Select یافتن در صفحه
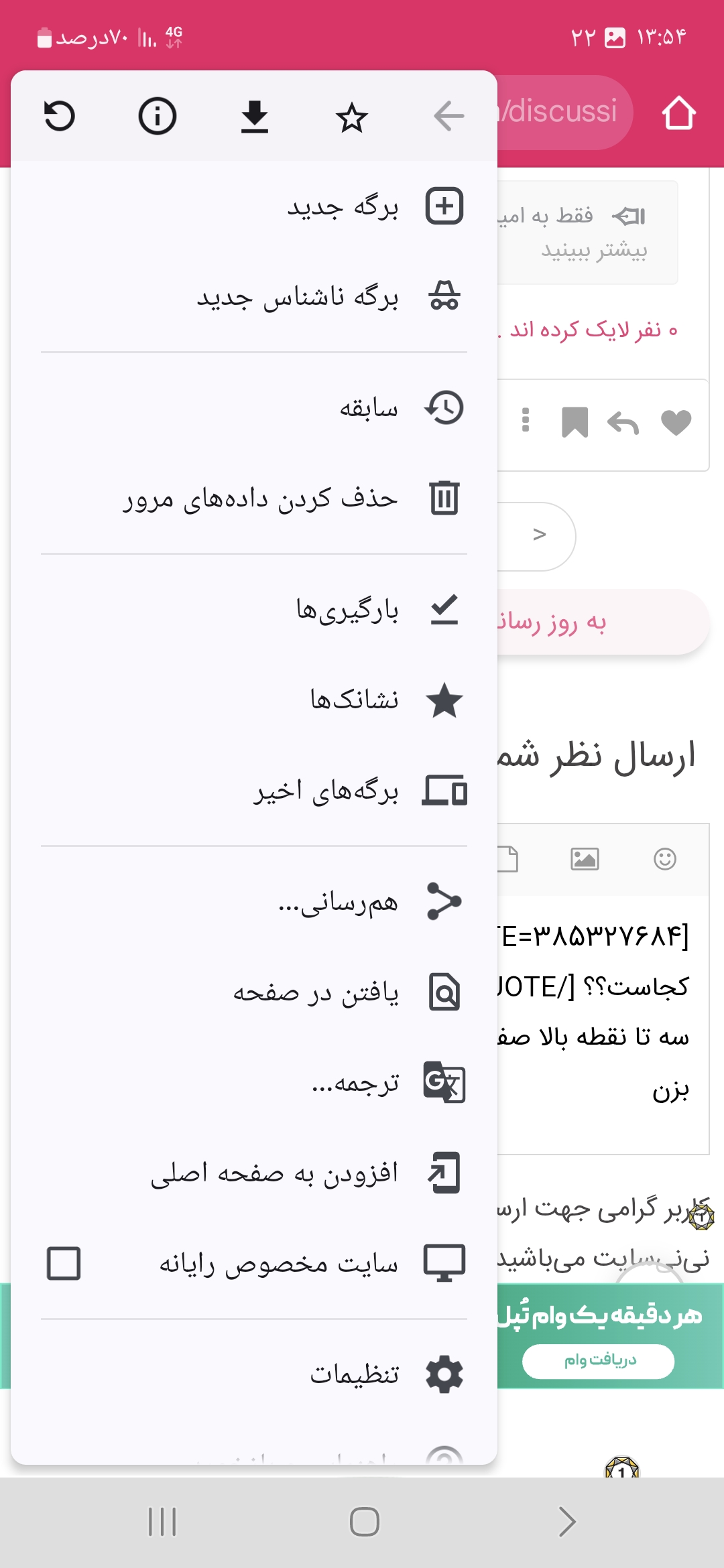 coord(315,992)
